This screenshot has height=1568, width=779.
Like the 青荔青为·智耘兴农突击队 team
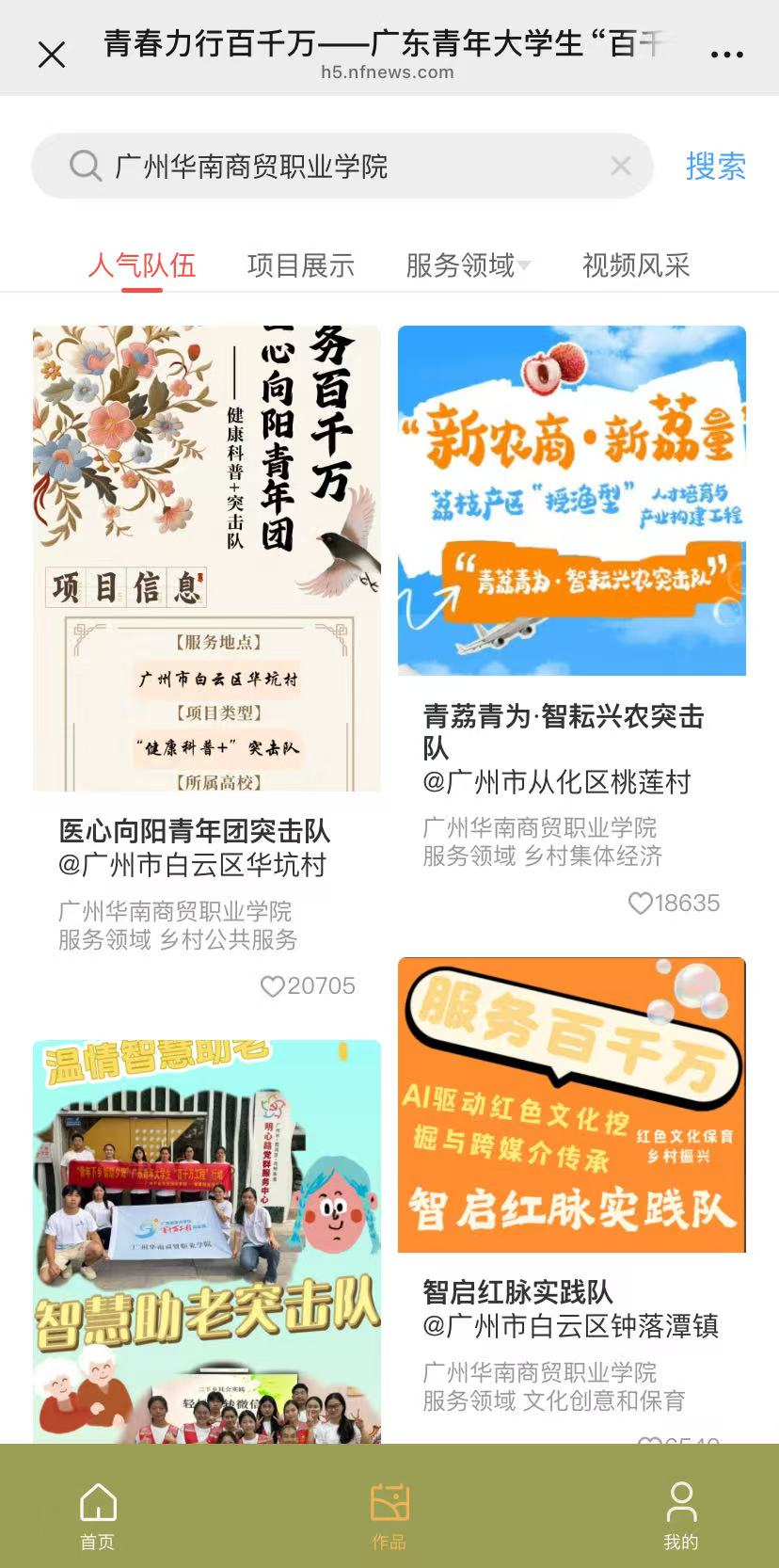pos(641,904)
